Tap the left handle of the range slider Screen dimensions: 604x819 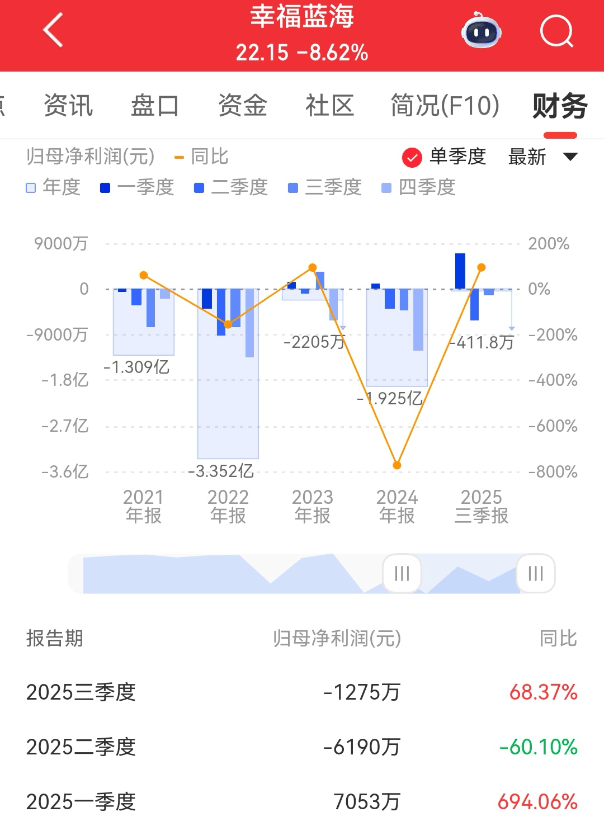pyautogui.click(x=402, y=574)
